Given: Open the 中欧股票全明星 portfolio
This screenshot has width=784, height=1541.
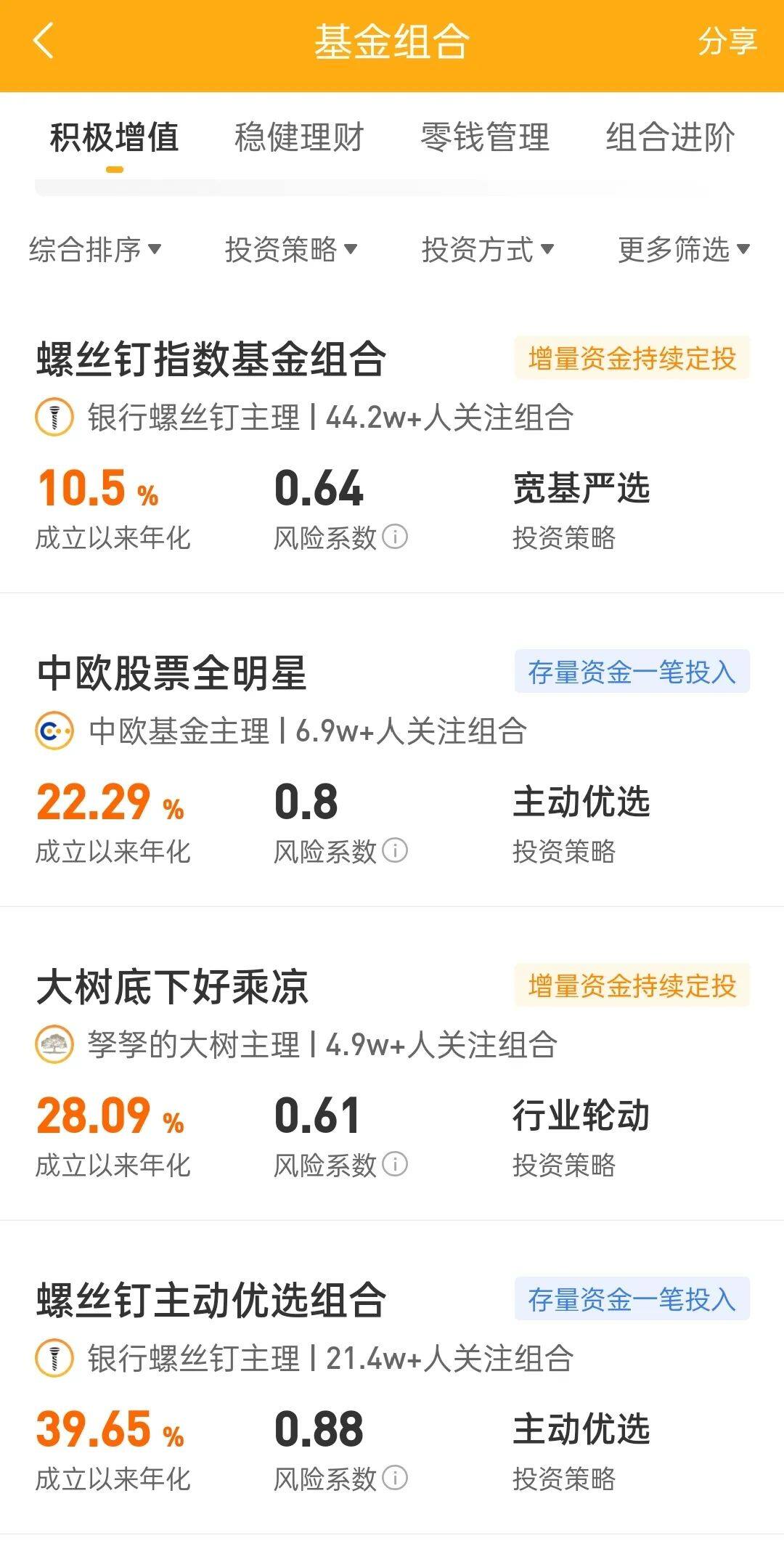Looking at the screenshot, I should 171,673.
